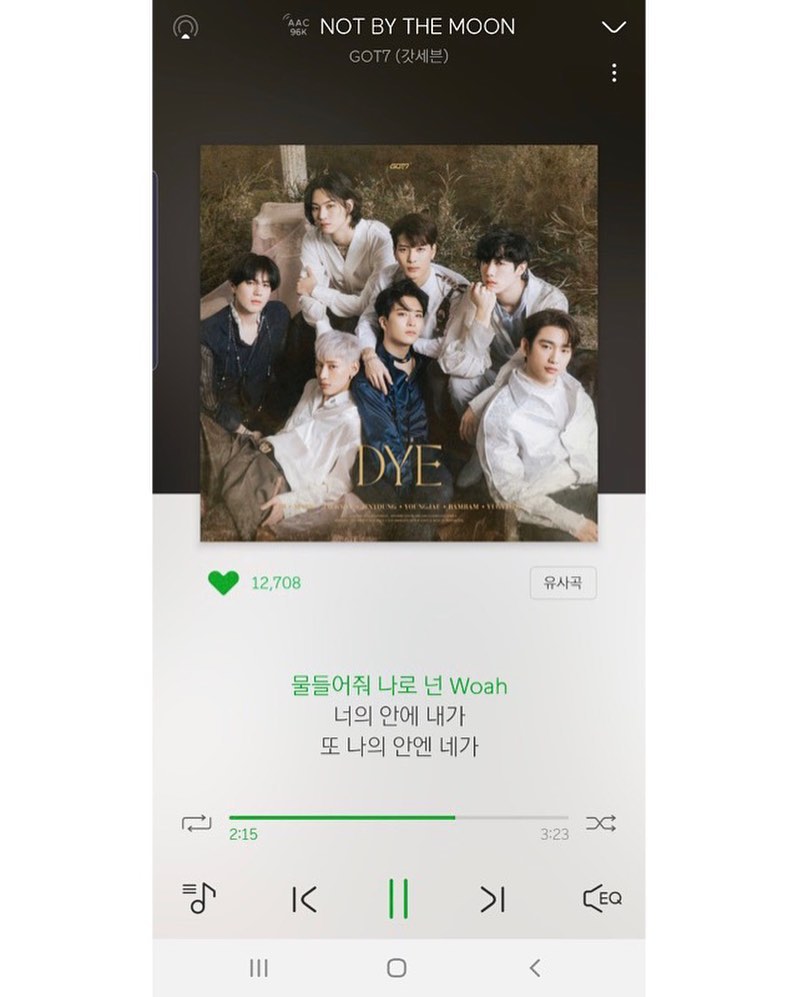
Task: Open the current playlist
Action: click(x=199, y=898)
